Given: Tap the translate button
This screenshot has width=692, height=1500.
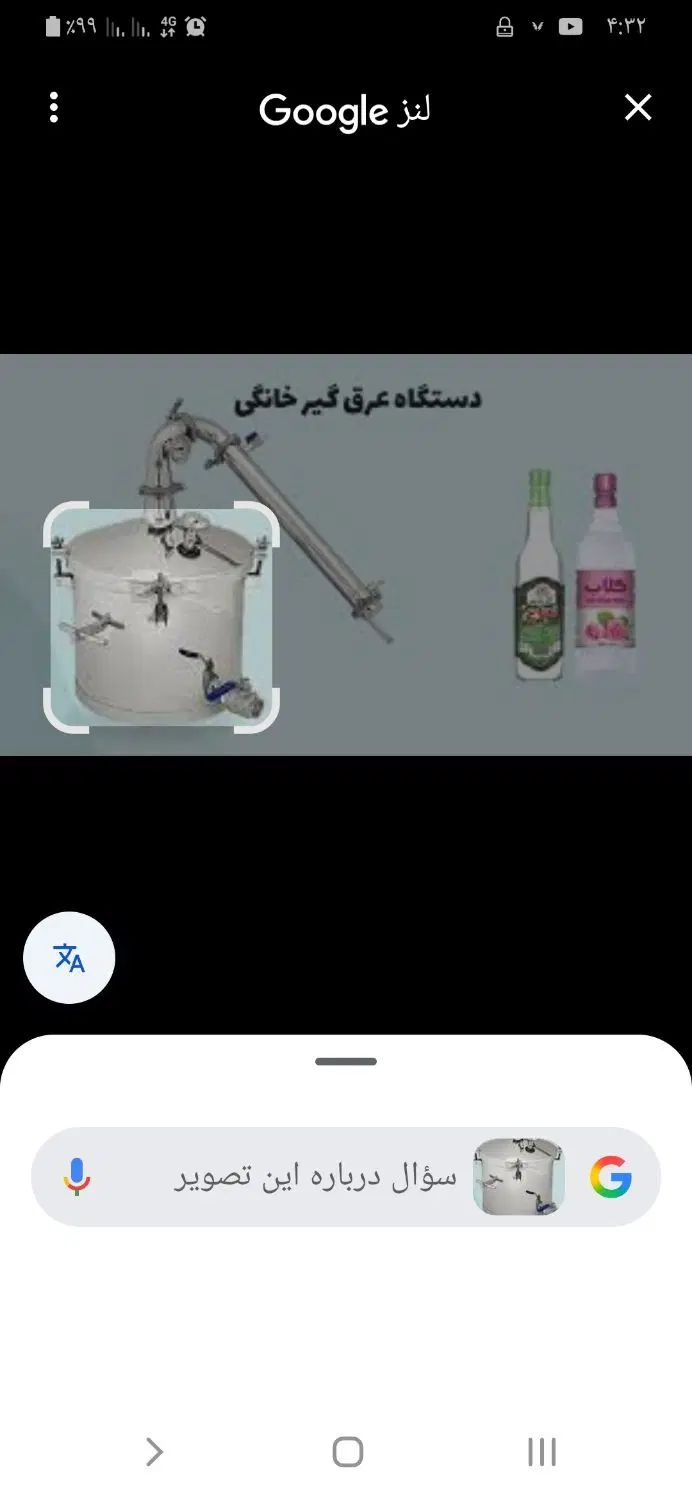Looking at the screenshot, I should point(69,958).
